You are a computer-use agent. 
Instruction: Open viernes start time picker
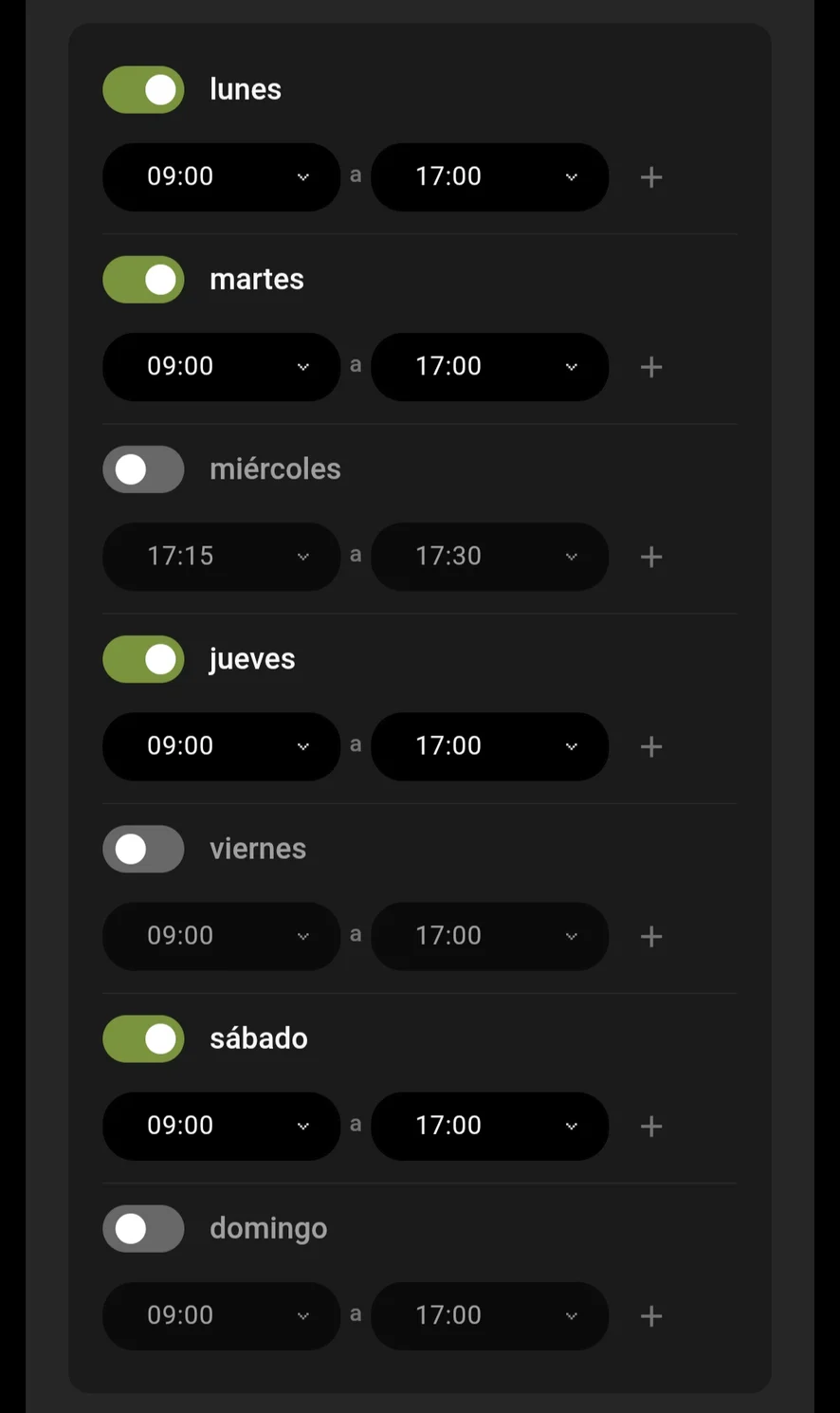[221, 936]
